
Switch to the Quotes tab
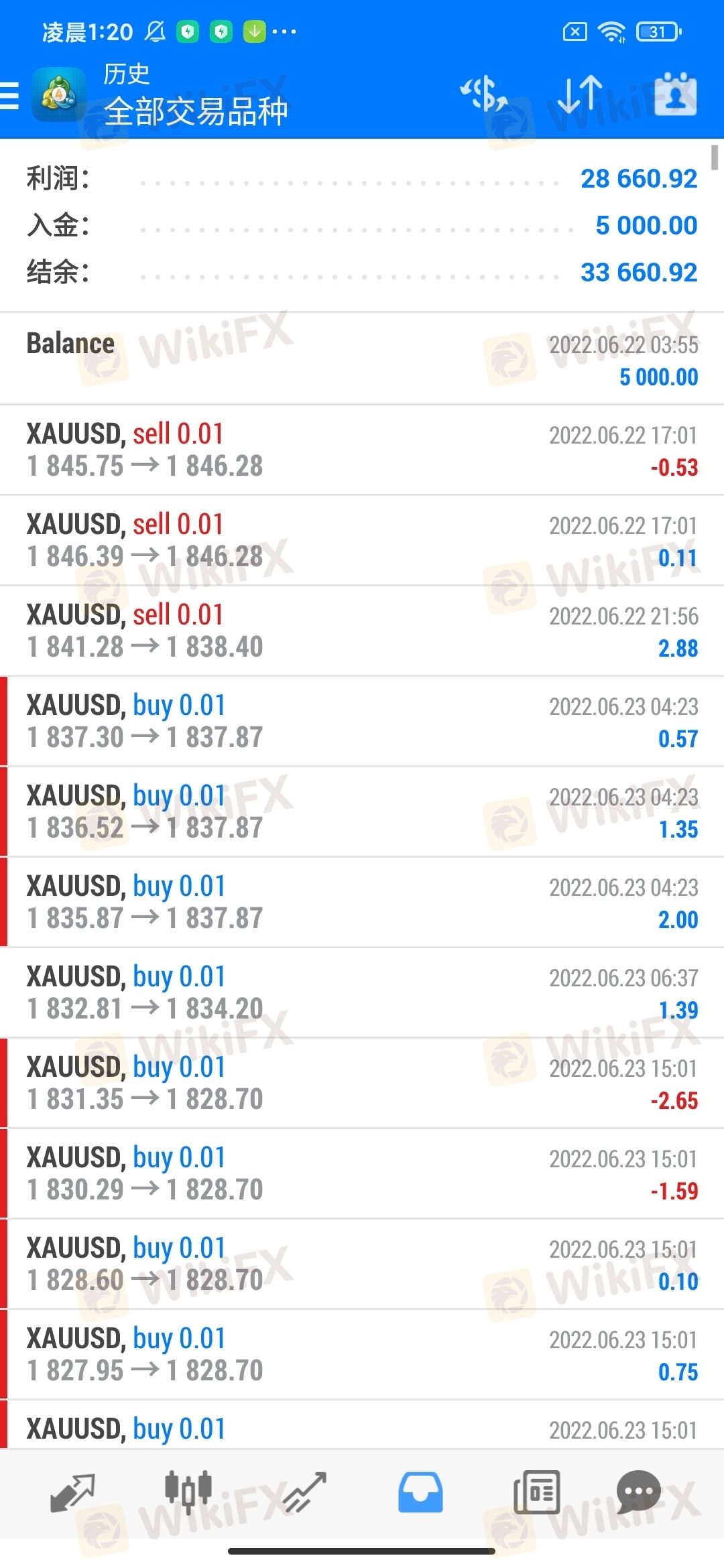[72, 1493]
